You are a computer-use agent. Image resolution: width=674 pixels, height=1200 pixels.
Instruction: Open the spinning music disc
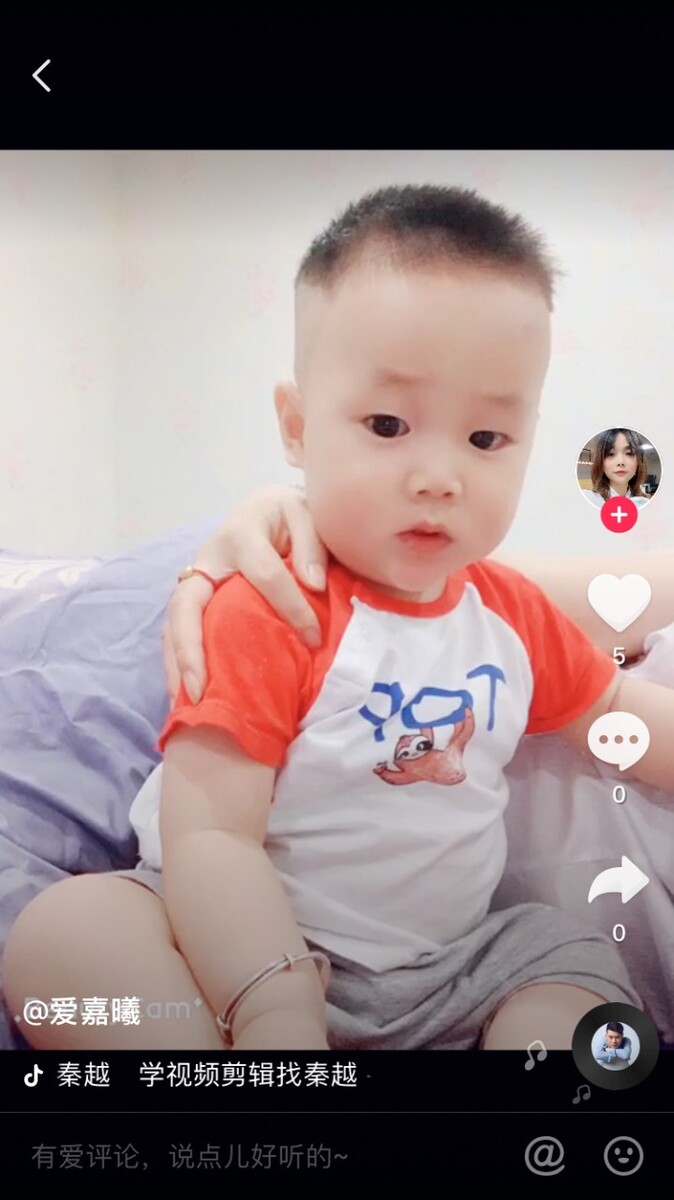tap(614, 1046)
